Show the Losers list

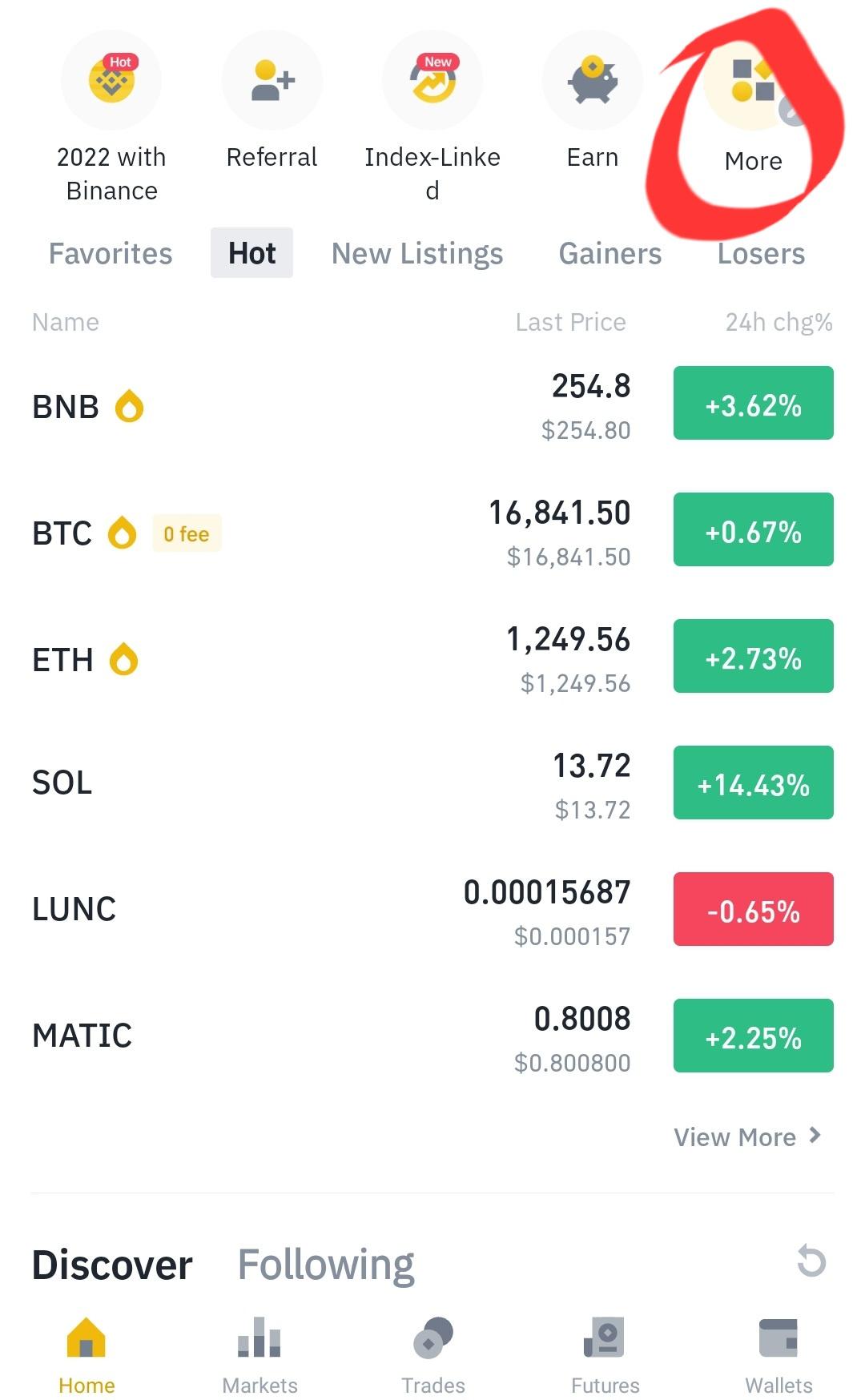pos(761,253)
